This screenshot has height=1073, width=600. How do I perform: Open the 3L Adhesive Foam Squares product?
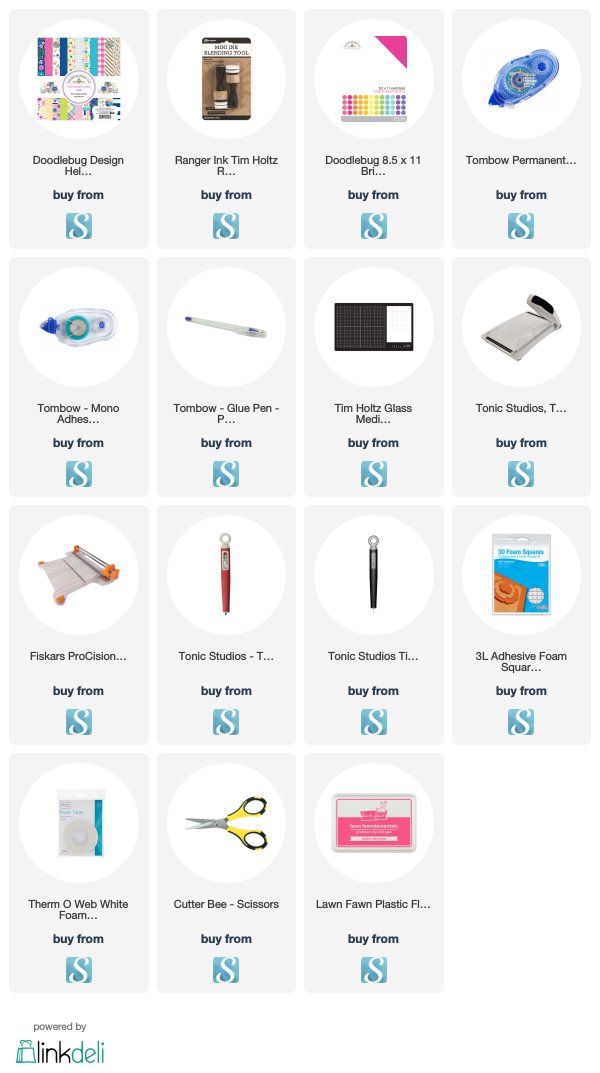point(521,575)
